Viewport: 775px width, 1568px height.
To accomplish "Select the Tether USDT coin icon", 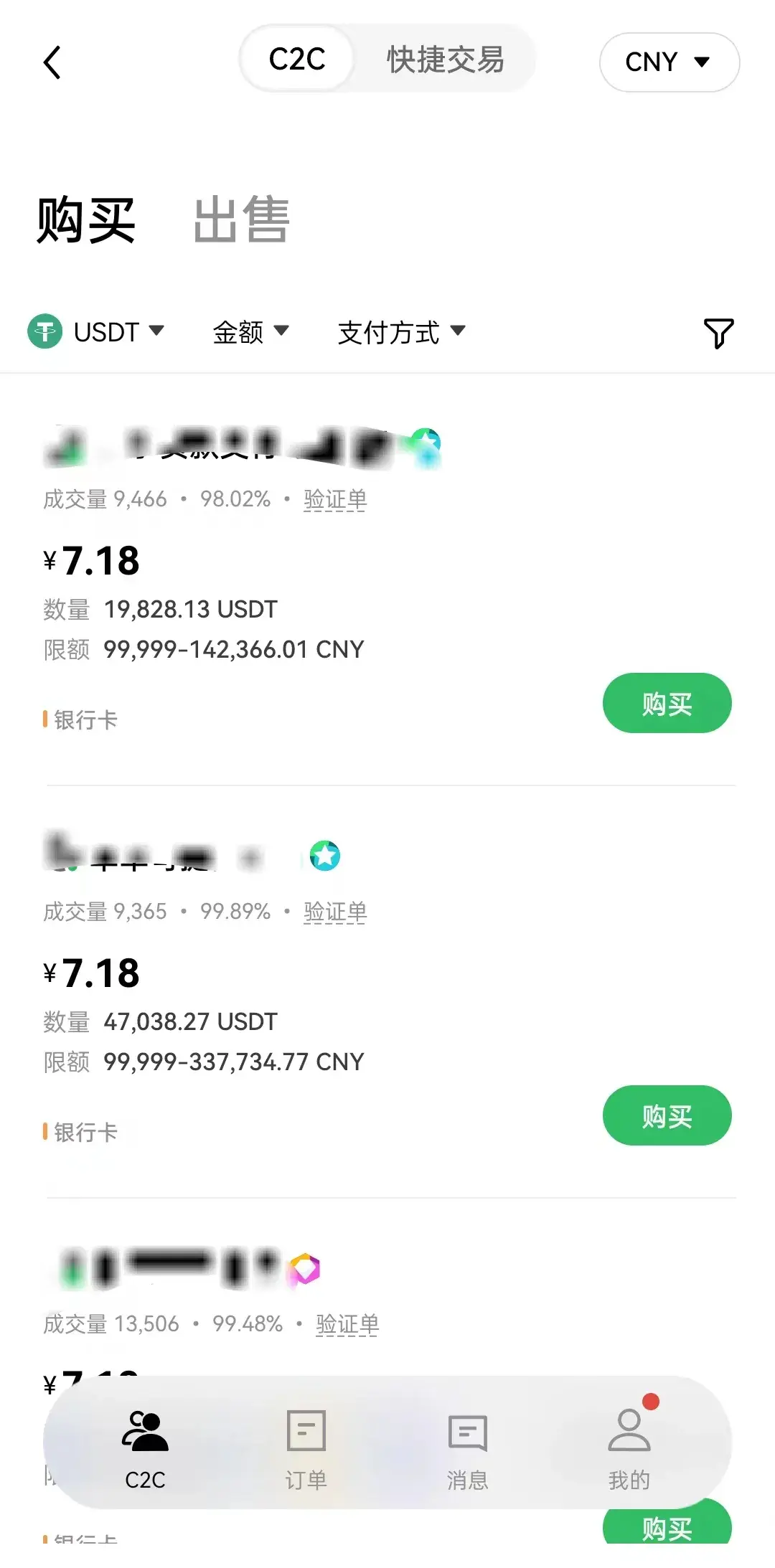I will tap(47, 331).
